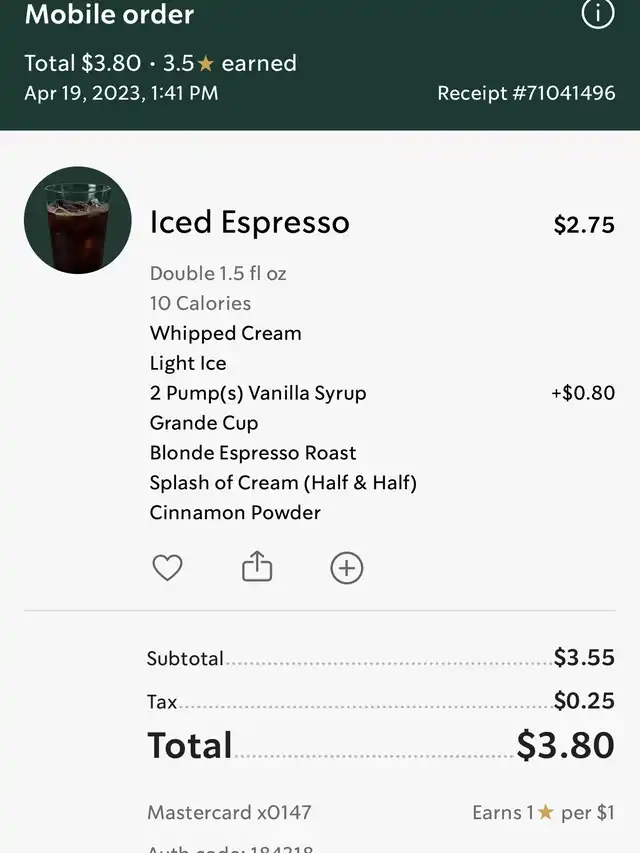Share the Iced Espresso order
Image resolution: width=640 pixels, height=853 pixels.
(x=257, y=567)
